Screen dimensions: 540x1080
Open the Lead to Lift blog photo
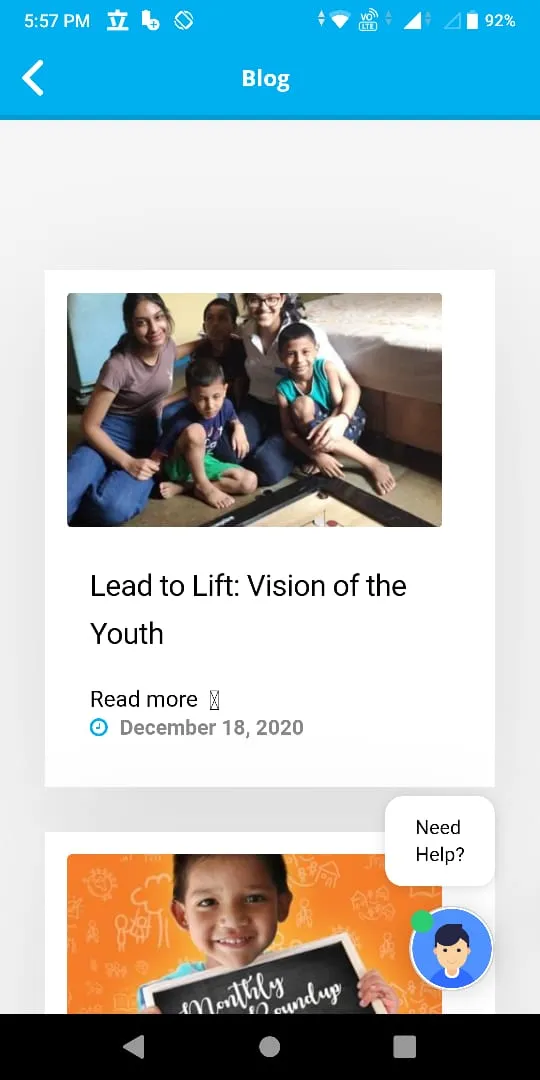click(254, 410)
